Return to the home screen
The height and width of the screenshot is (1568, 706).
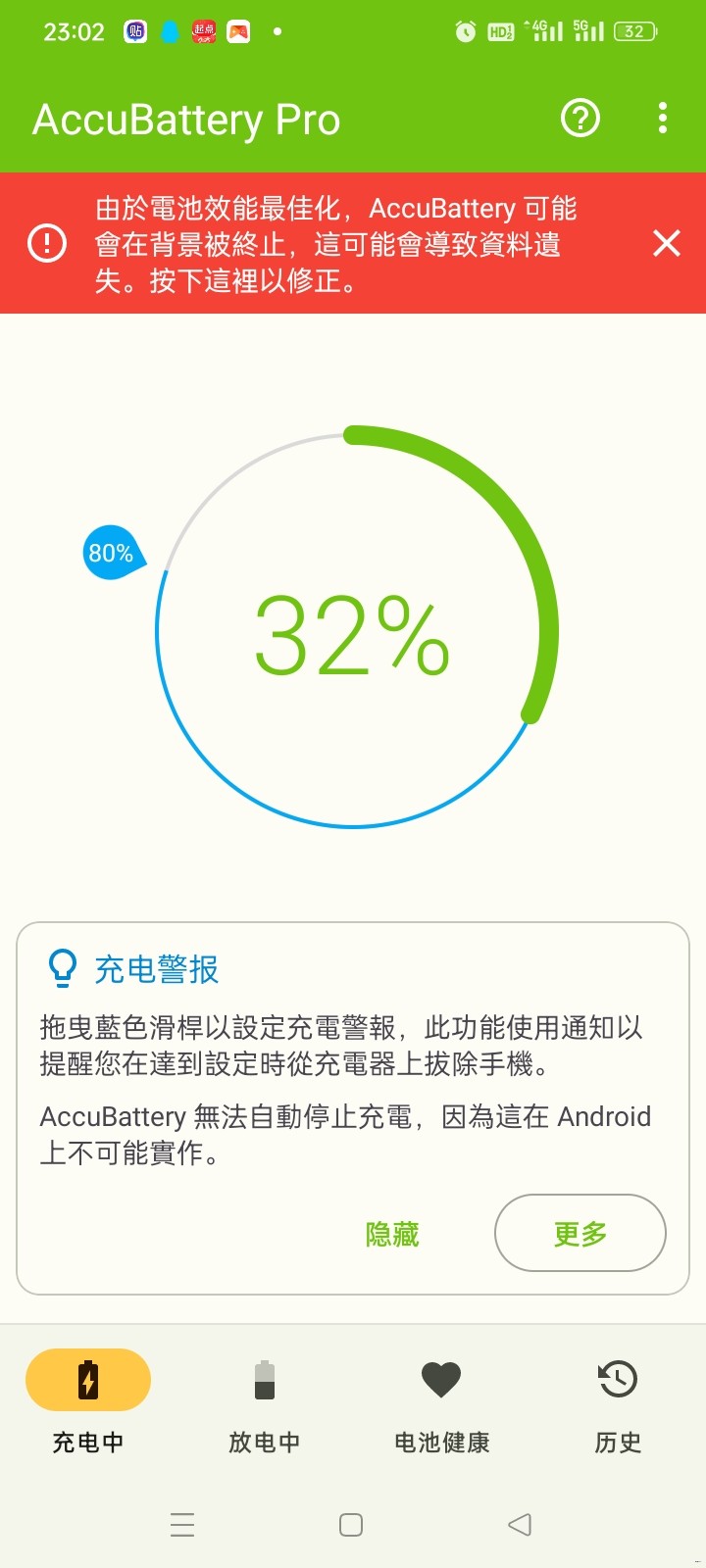tap(351, 1524)
